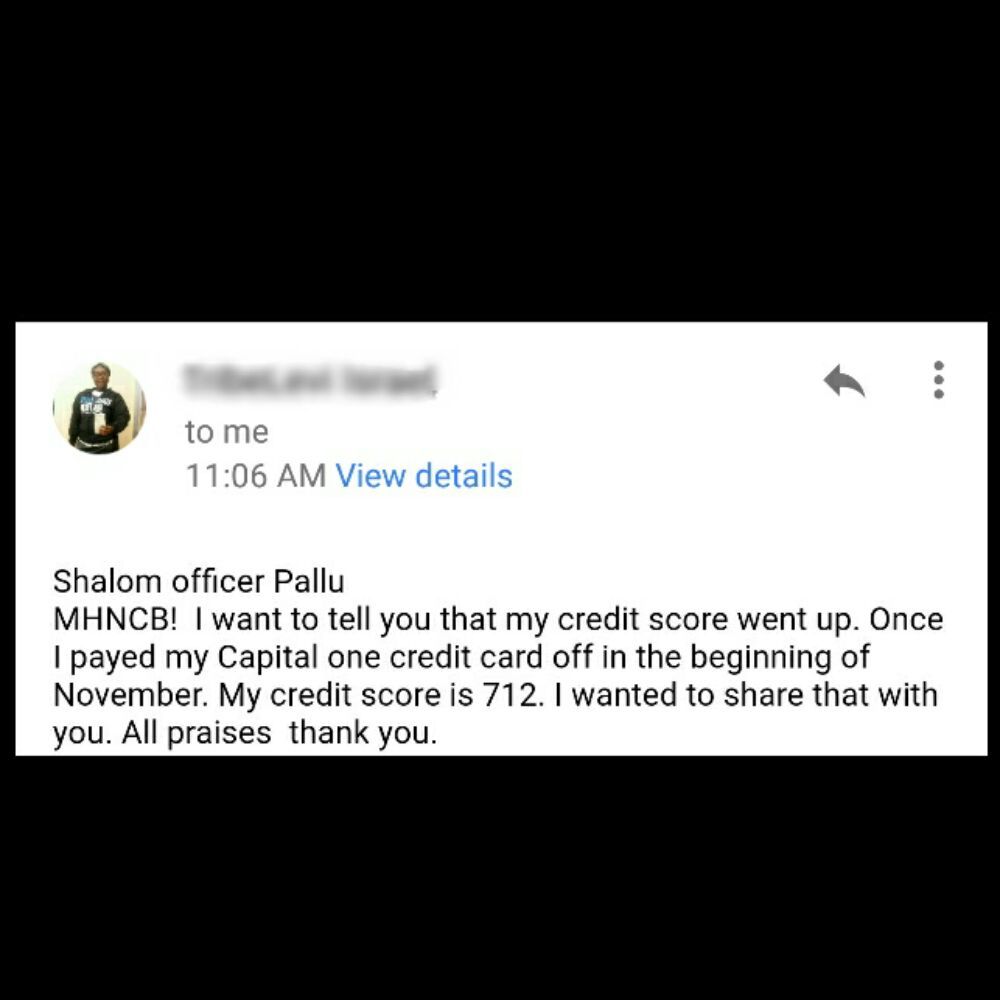
Task: Tap the View details link
Action: click(423, 476)
